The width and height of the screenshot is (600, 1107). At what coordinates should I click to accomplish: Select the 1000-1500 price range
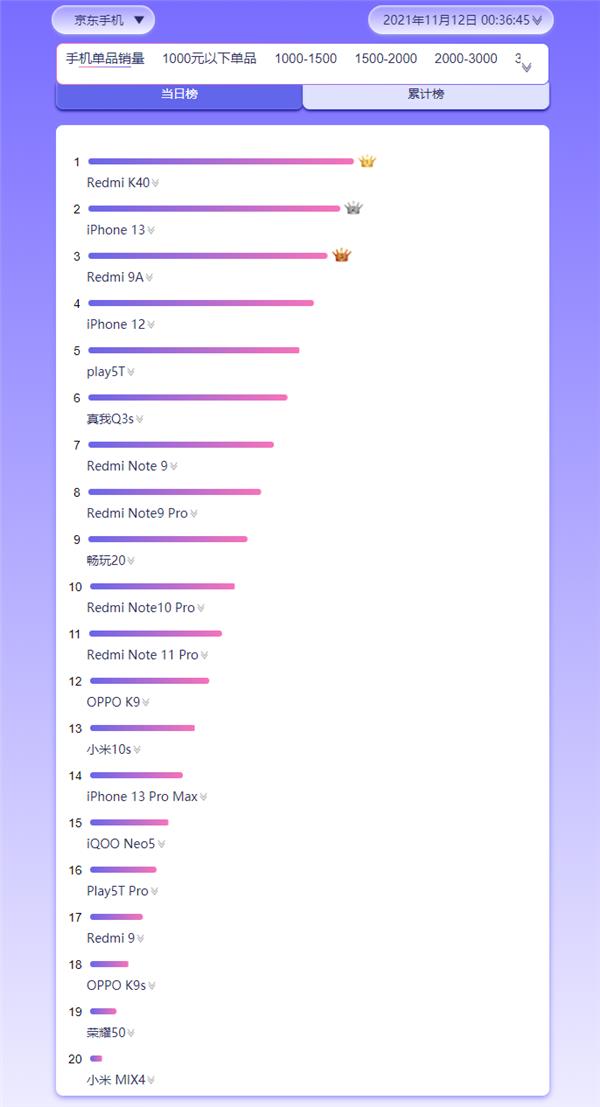click(305, 59)
